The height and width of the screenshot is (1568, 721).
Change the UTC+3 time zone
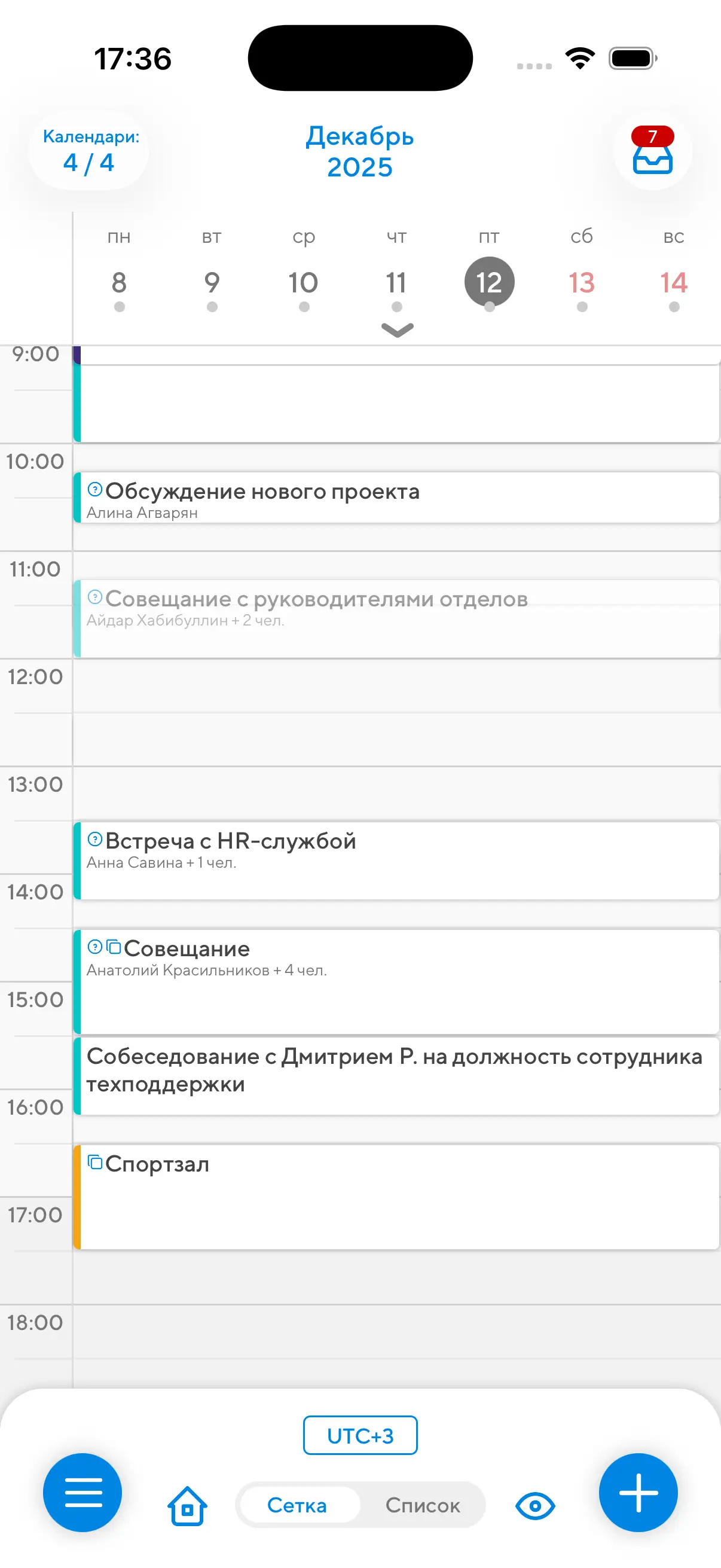[x=360, y=1435]
